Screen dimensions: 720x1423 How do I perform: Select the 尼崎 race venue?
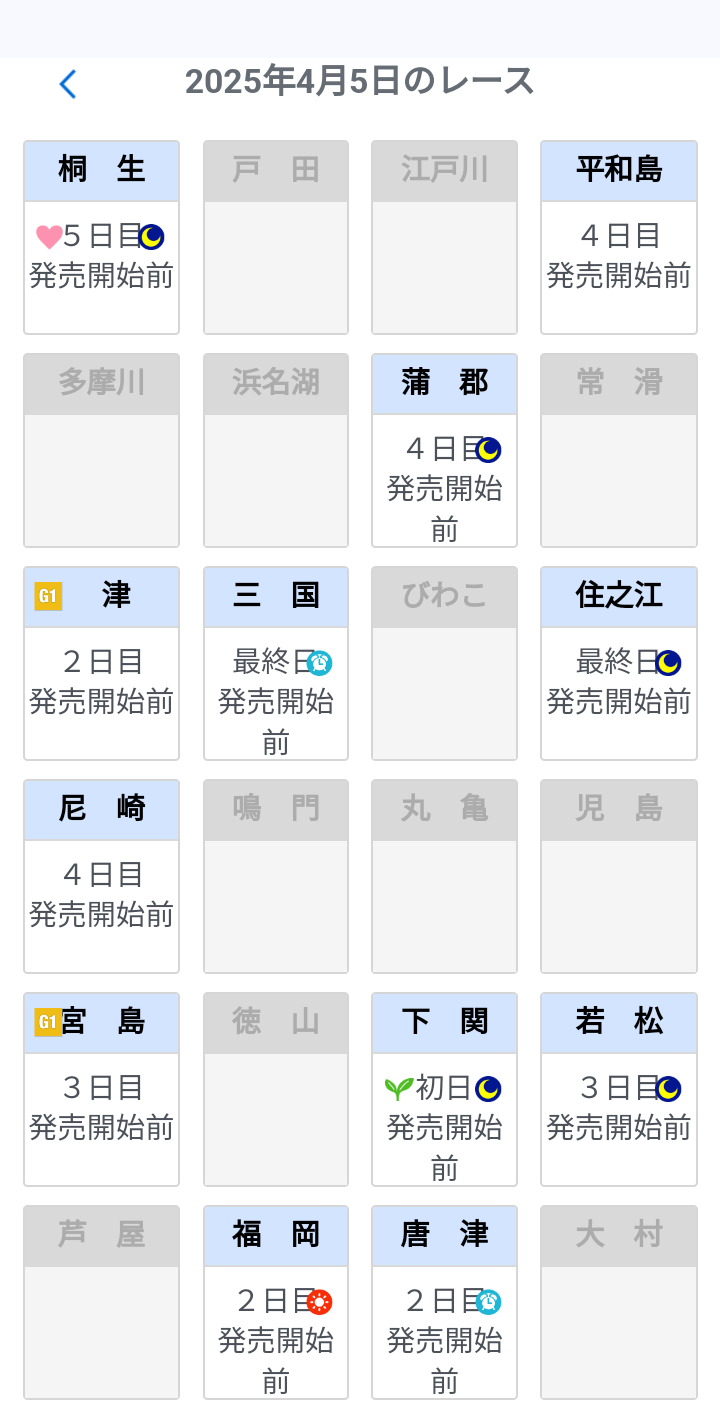(x=101, y=876)
